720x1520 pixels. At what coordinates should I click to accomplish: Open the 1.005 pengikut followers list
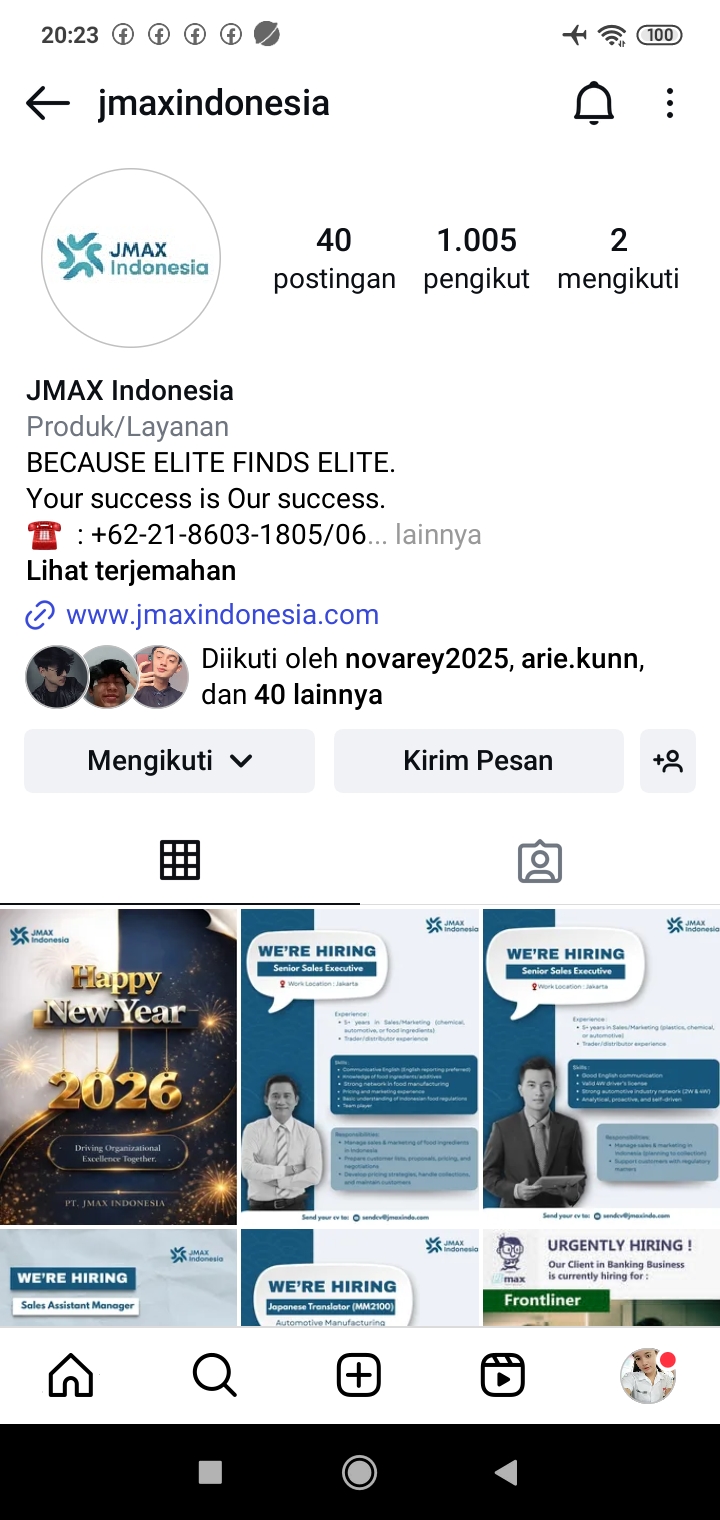coord(476,258)
